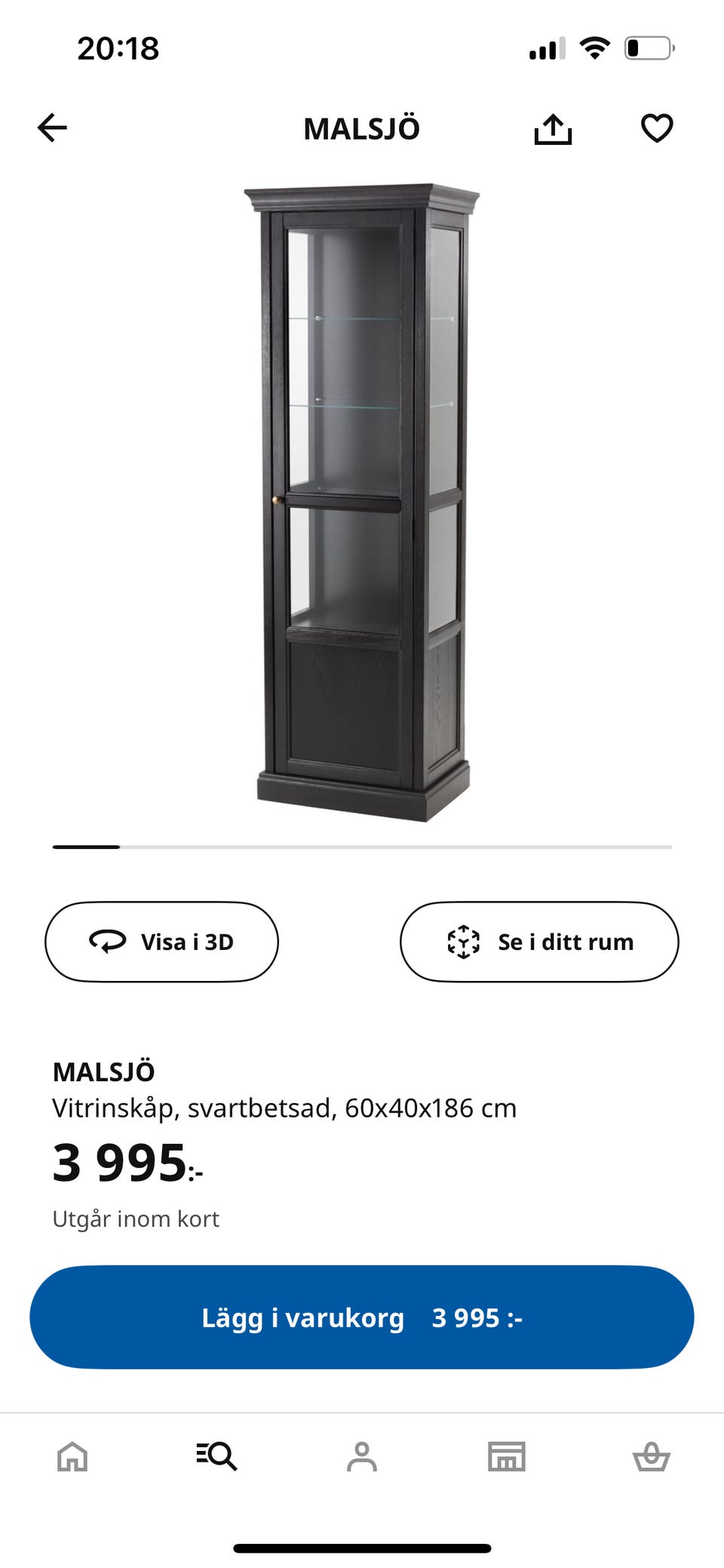This screenshot has height=1568, width=724.
Task: Open the shopping basket icon
Action: (652, 1456)
